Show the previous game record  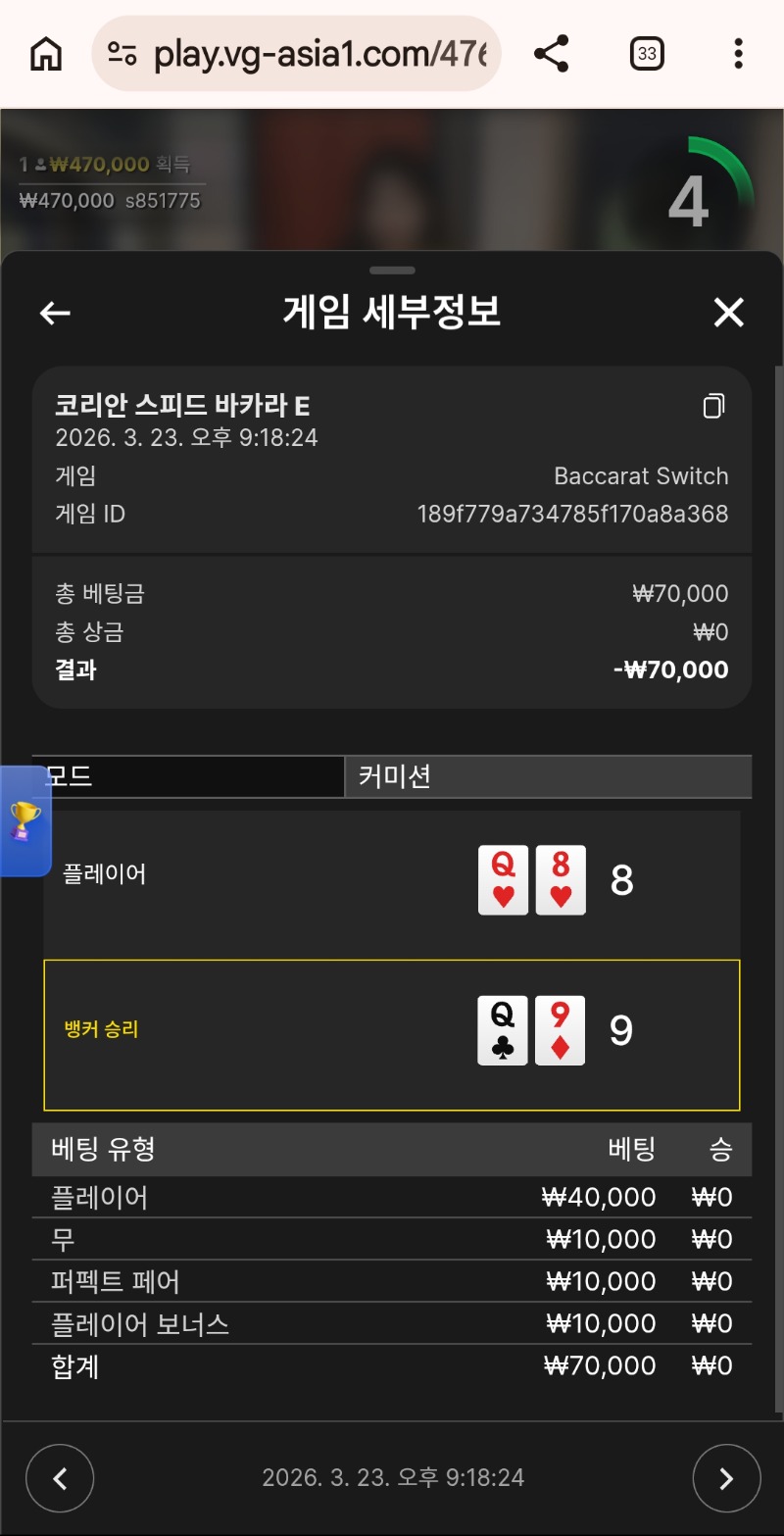(x=60, y=1478)
